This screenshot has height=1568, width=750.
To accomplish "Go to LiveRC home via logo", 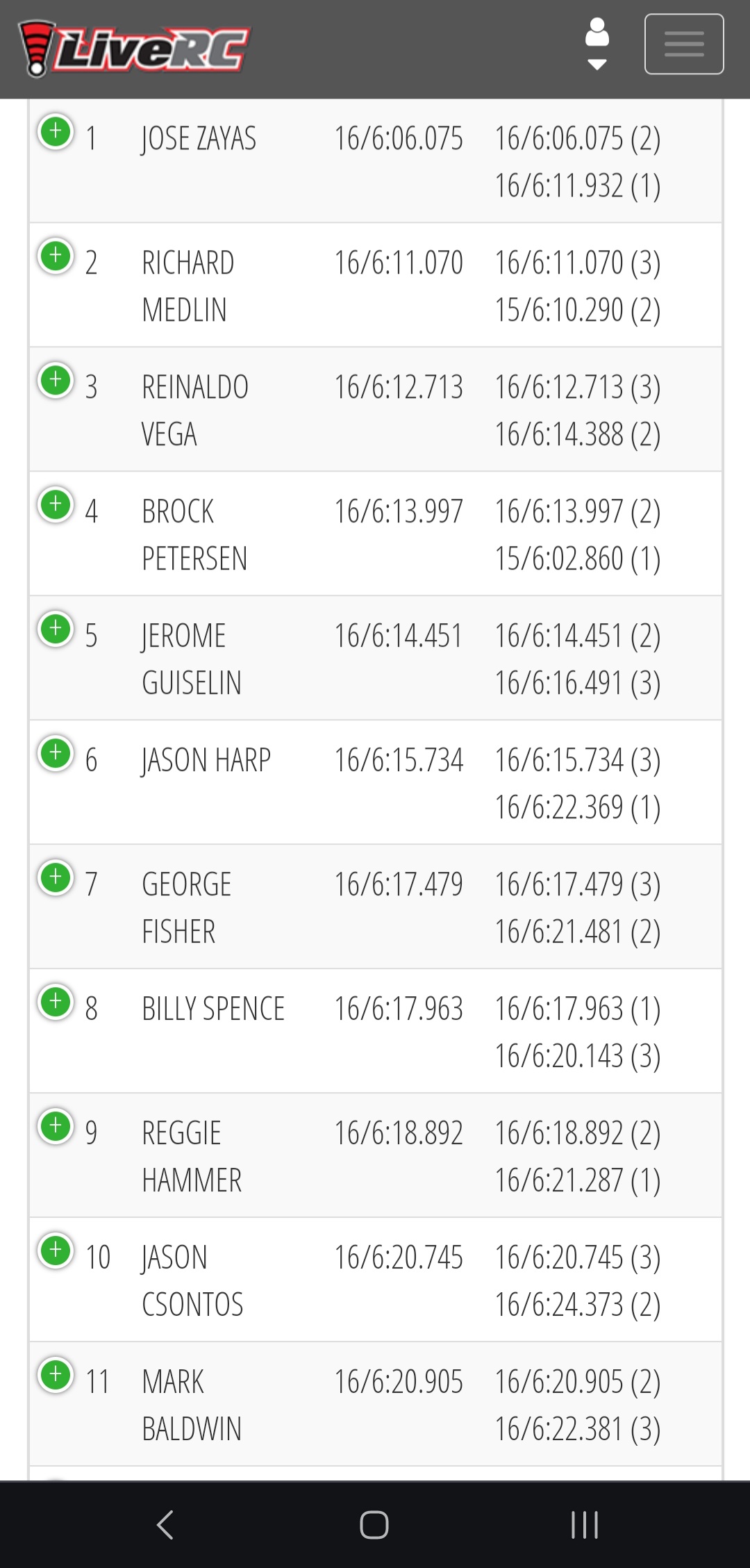I will click(134, 49).
